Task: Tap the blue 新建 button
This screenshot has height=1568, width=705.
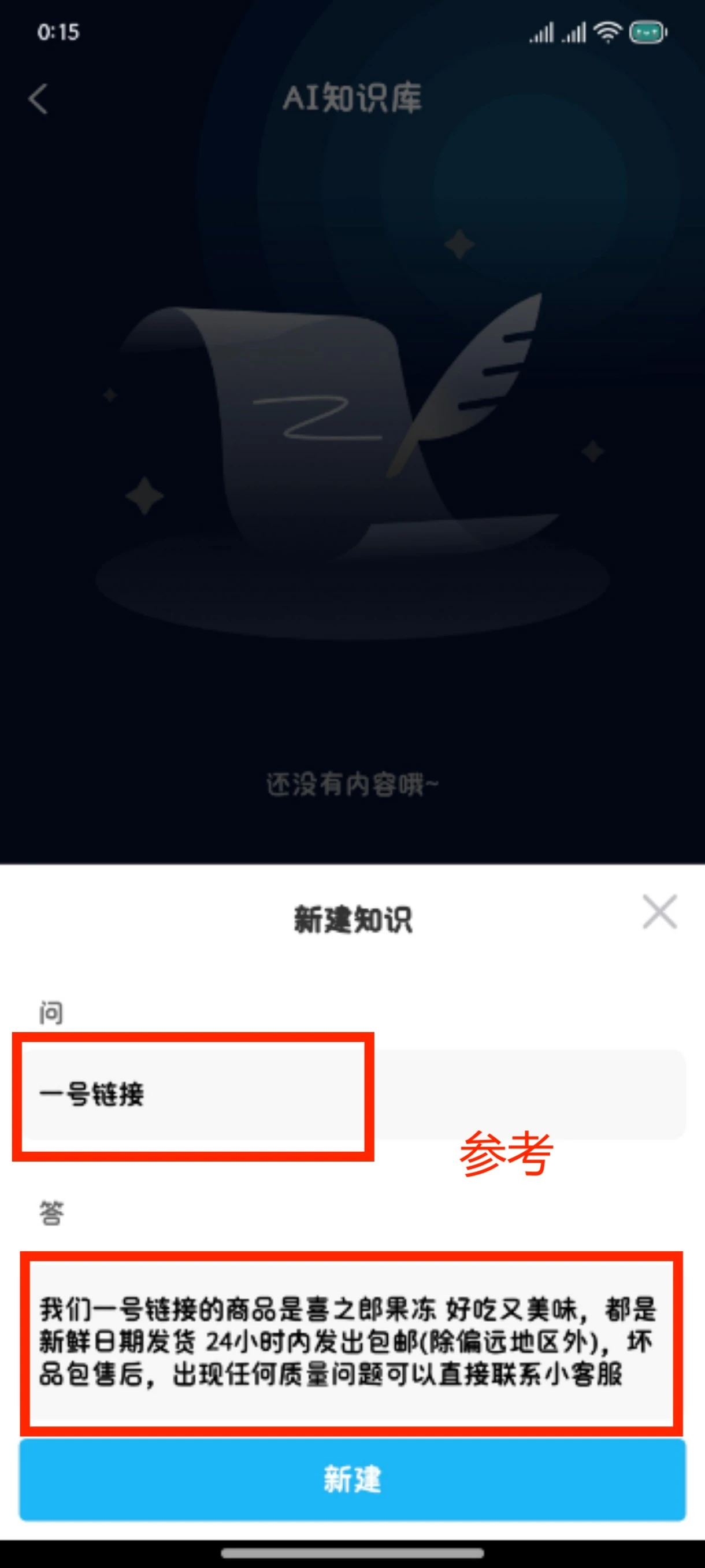Action: 352,1479
